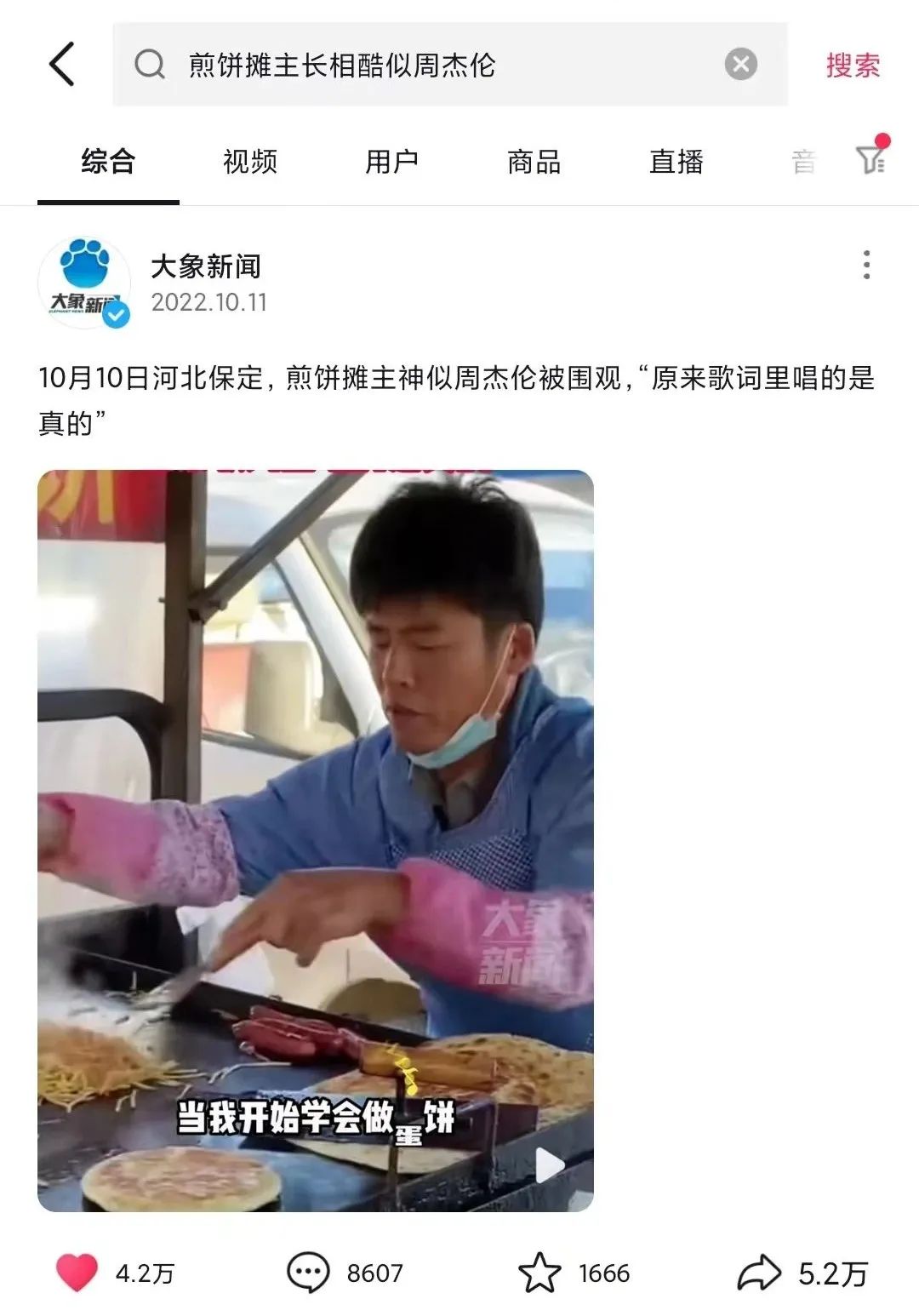The image size is (919, 1316).
Task: Open overflow menu on 大象新闻 post
Action: [866, 265]
